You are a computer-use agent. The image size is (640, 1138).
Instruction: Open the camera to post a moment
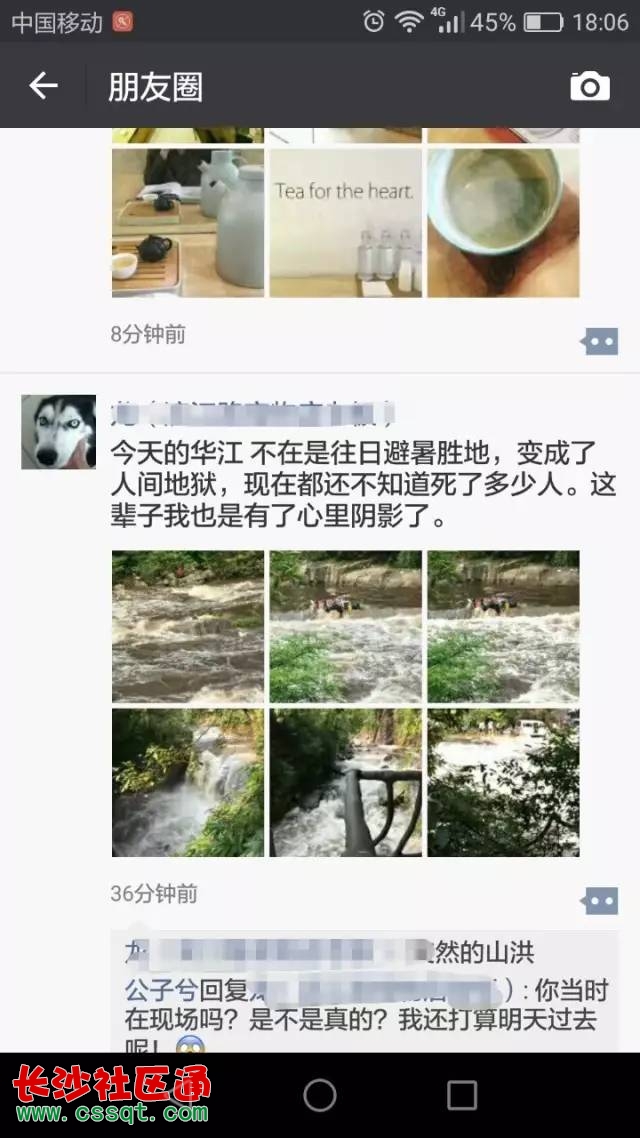tap(590, 86)
